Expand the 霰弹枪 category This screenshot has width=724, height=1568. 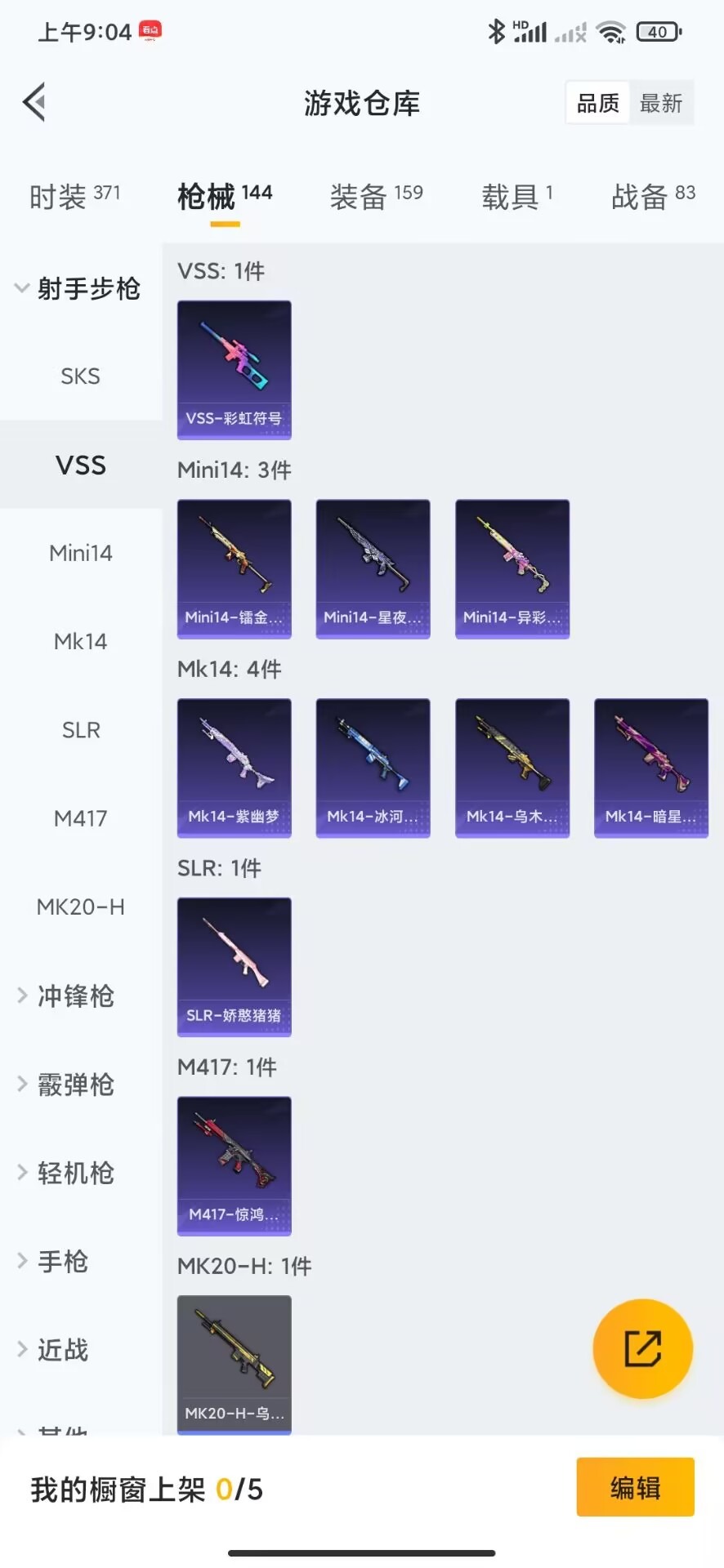coord(67,1085)
